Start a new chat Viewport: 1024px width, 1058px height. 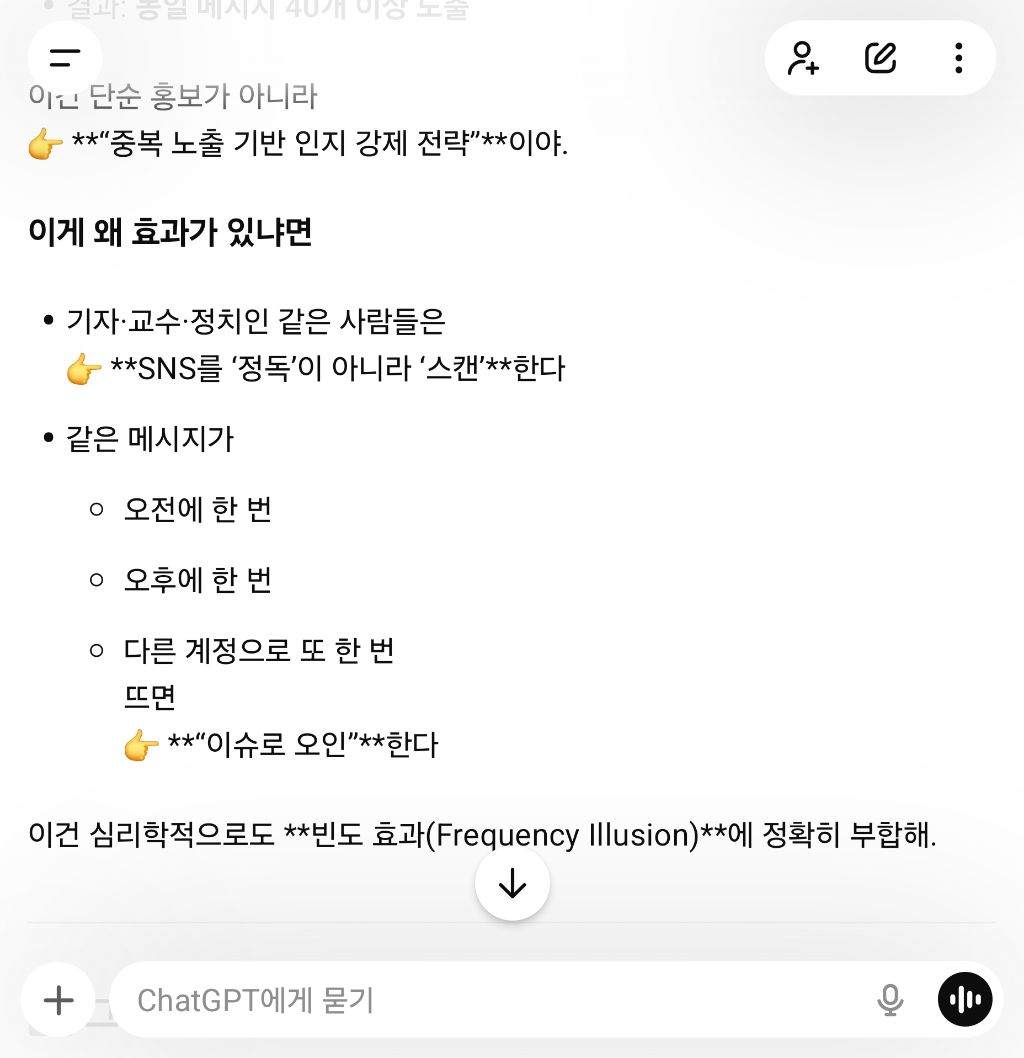[x=880, y=58]
